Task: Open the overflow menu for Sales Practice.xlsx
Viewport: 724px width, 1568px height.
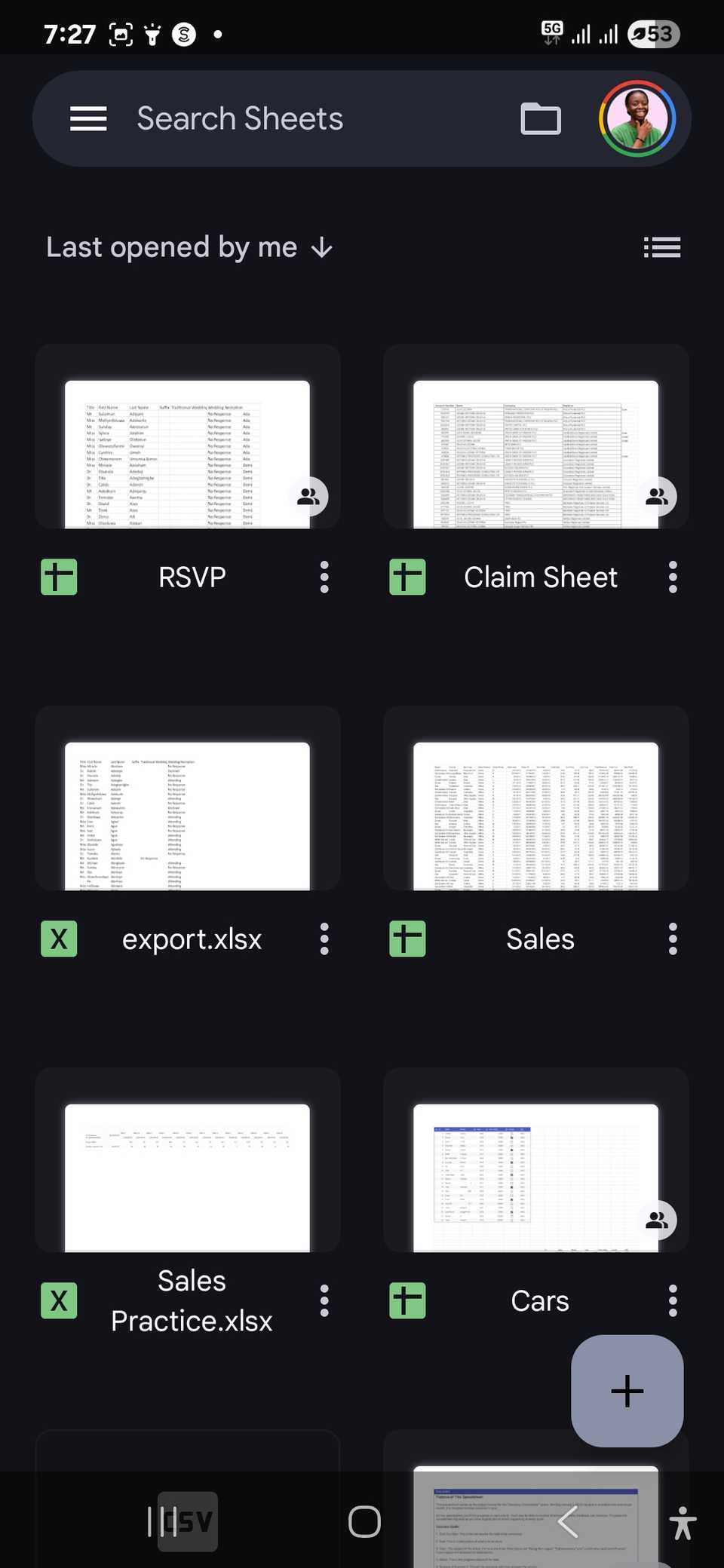Action: (324, 1300)
